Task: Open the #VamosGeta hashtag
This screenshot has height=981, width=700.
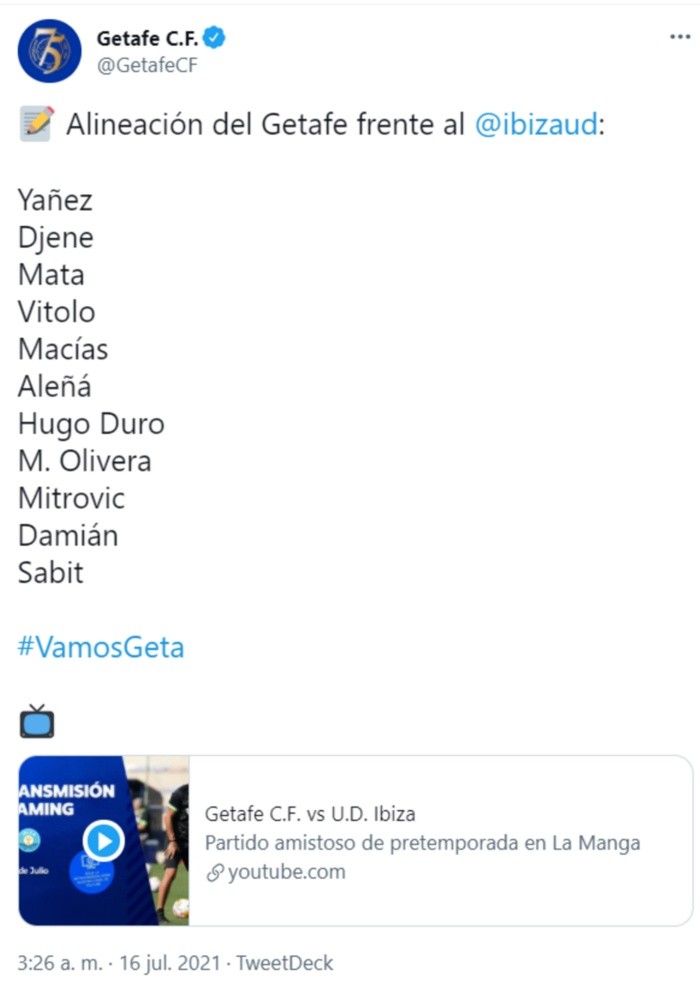Action: 101,646
